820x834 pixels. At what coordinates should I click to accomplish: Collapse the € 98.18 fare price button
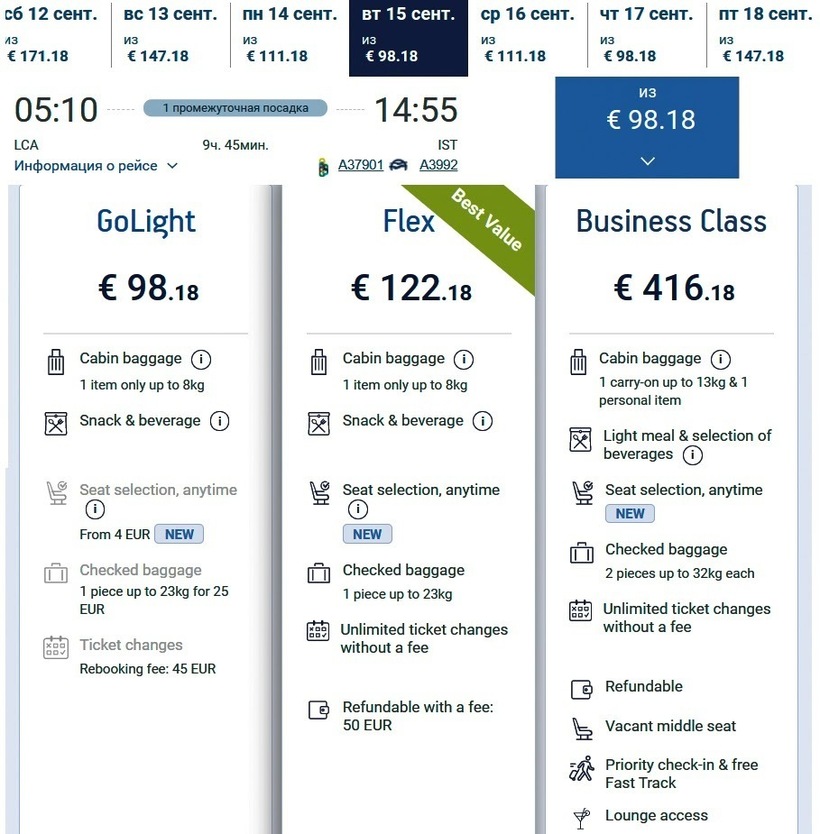(647, 128)
